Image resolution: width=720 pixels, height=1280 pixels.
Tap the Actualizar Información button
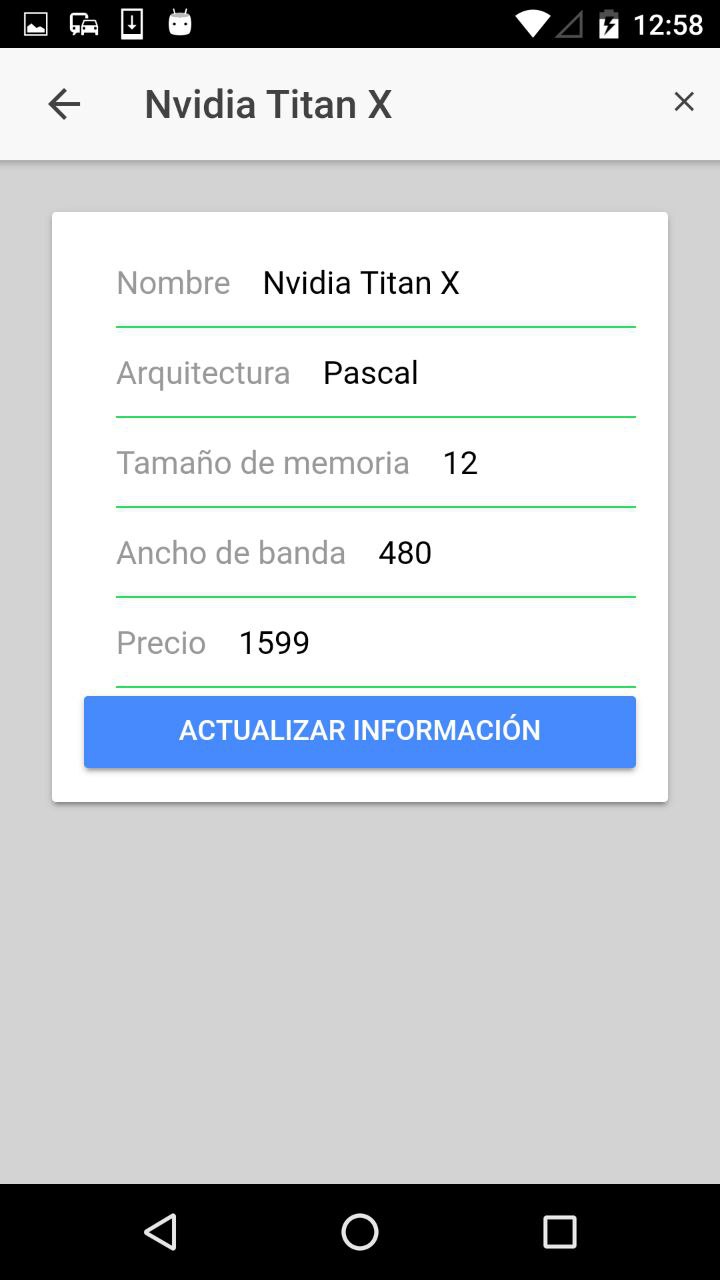coord(360,731)
